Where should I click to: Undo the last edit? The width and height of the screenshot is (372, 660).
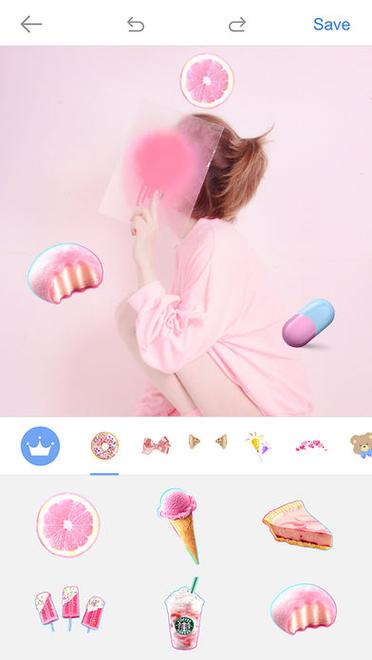[136, 24]
